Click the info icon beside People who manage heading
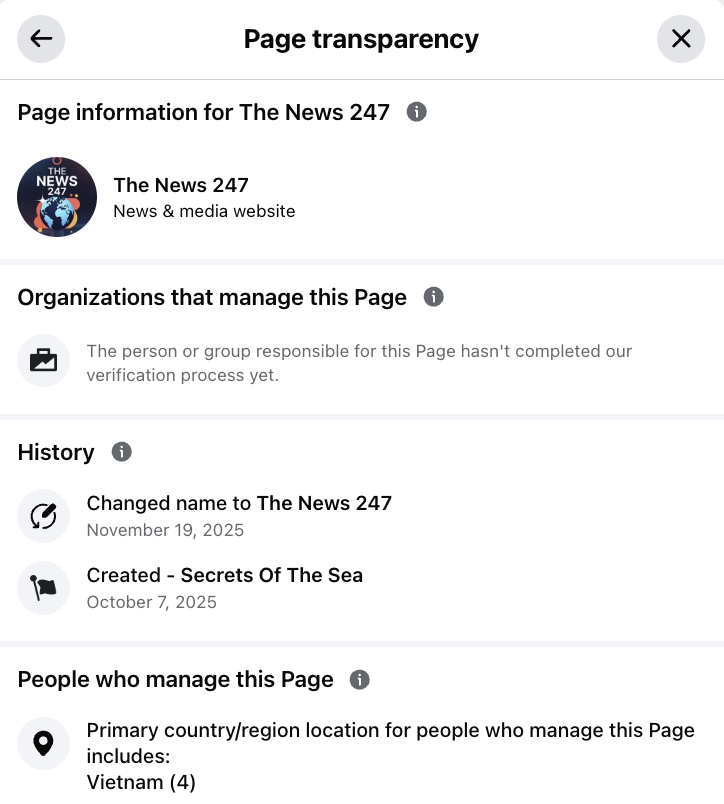This screenshot has height=804, width=724. coord(360,679)
